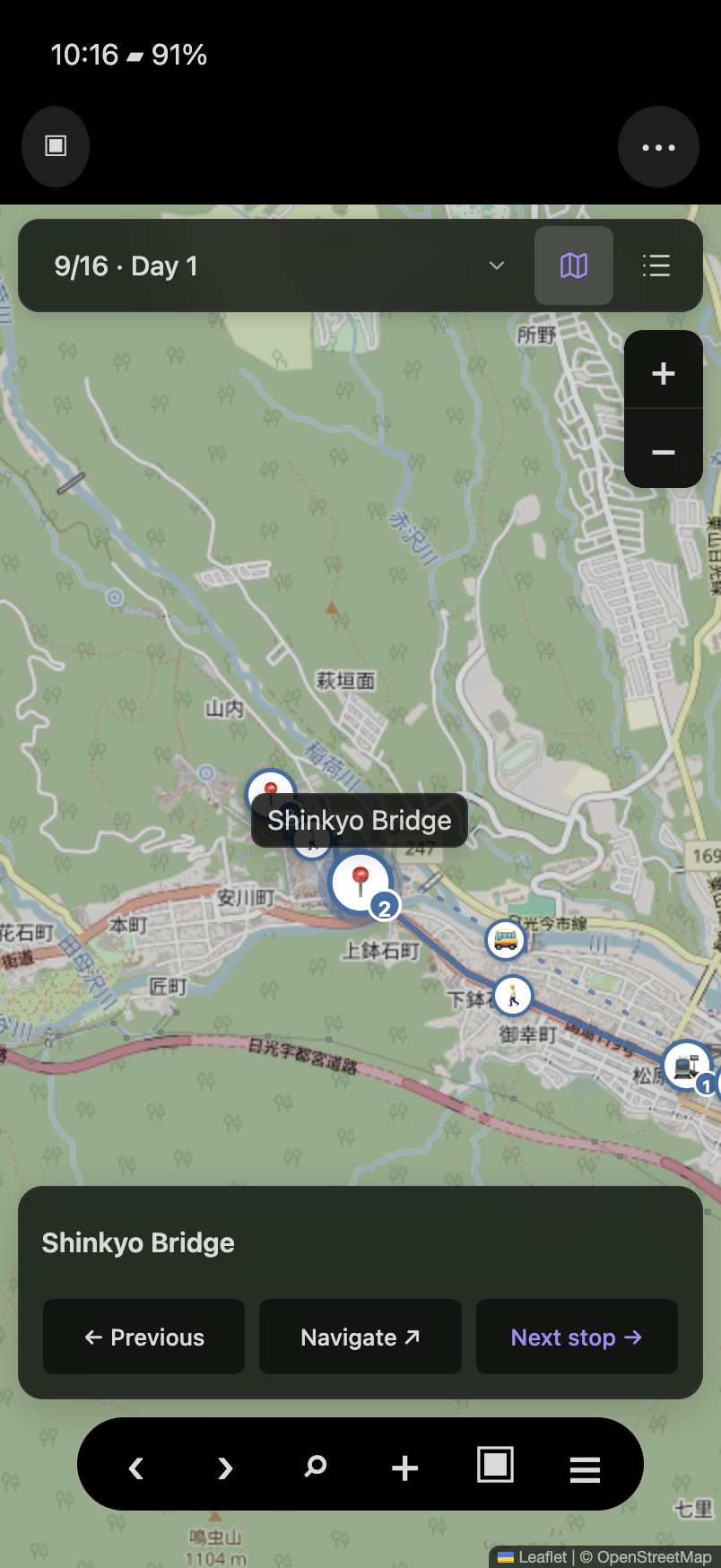Switch to the list view

[x=656, y=266]
